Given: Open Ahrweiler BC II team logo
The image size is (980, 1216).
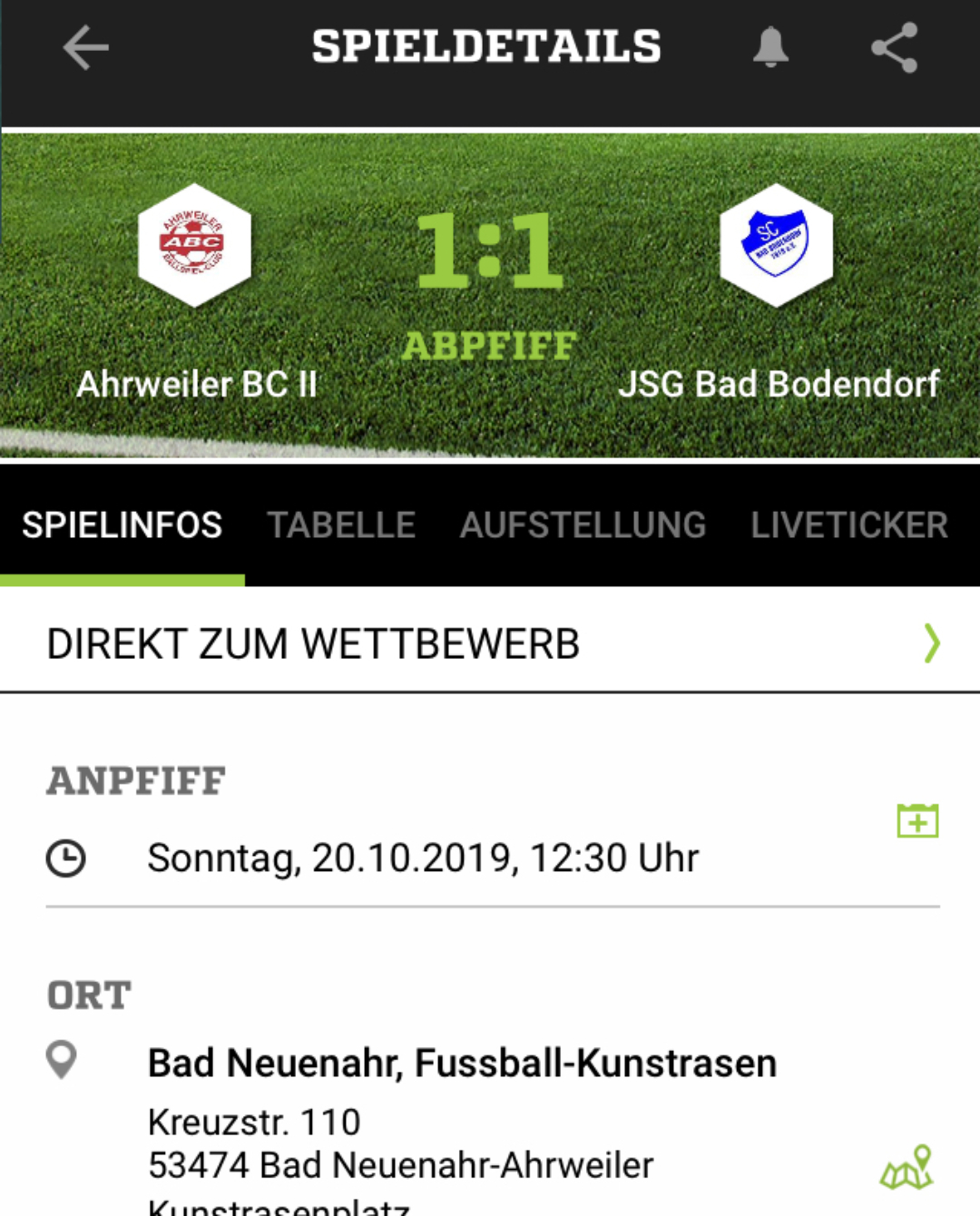Looking at the screenshot, I should tap(194, 245).
